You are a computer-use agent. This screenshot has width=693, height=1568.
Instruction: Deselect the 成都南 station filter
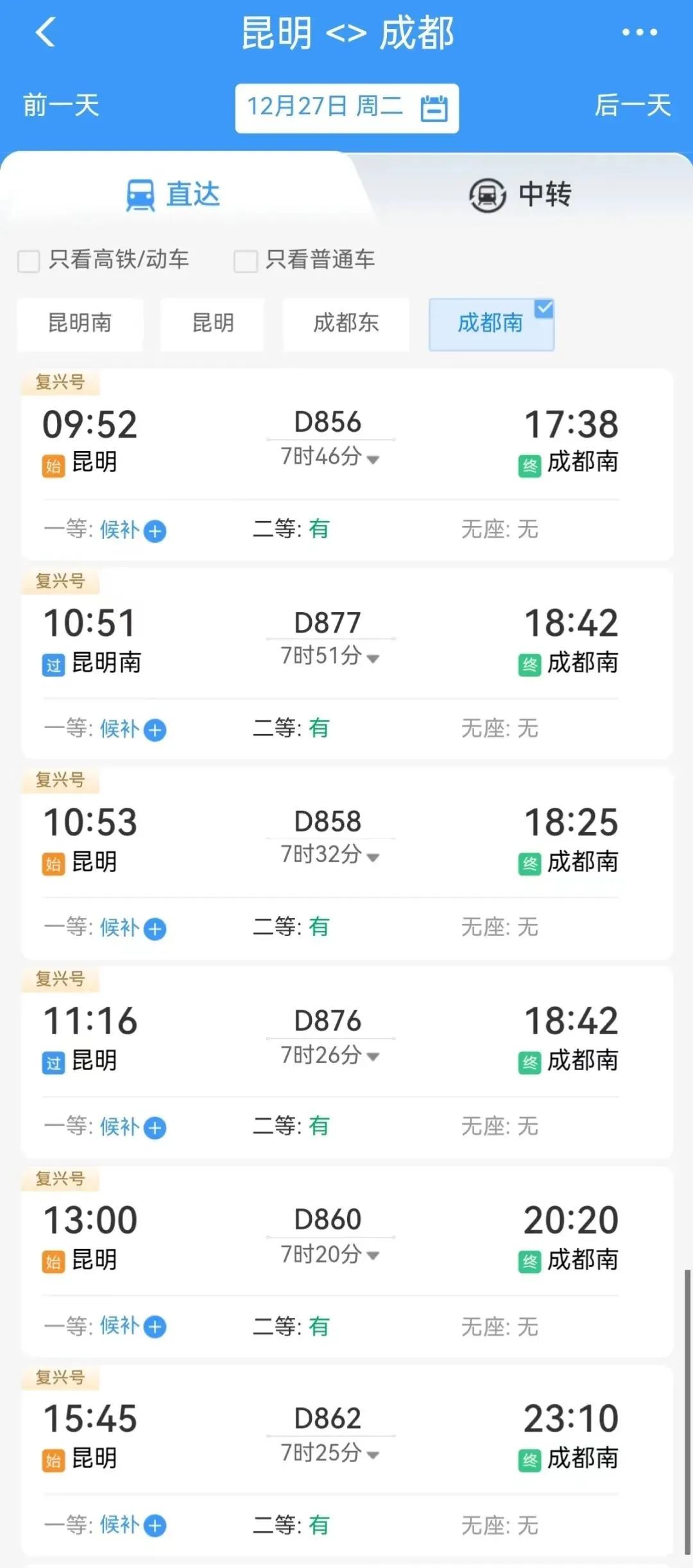[x=491, y=323]
